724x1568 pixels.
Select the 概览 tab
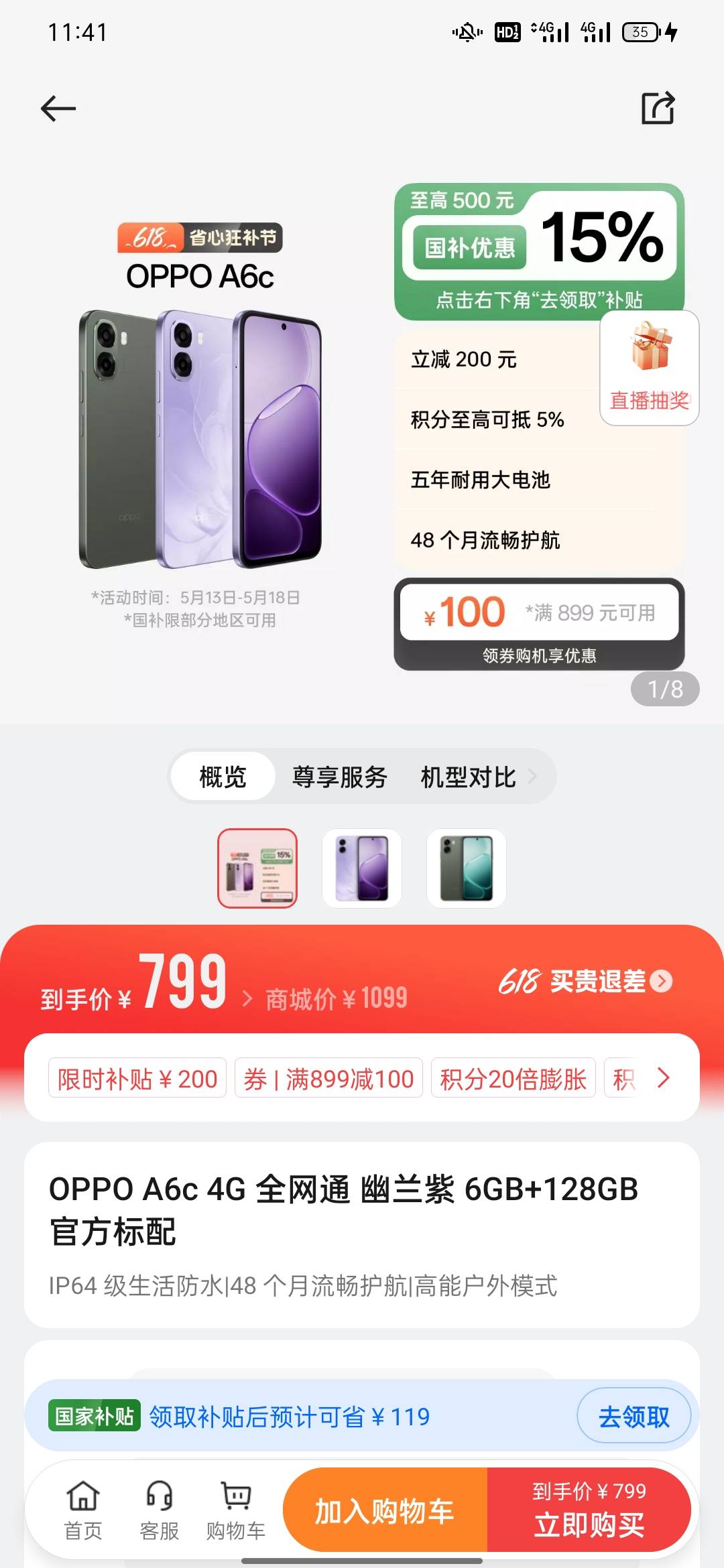coord(223,777)
